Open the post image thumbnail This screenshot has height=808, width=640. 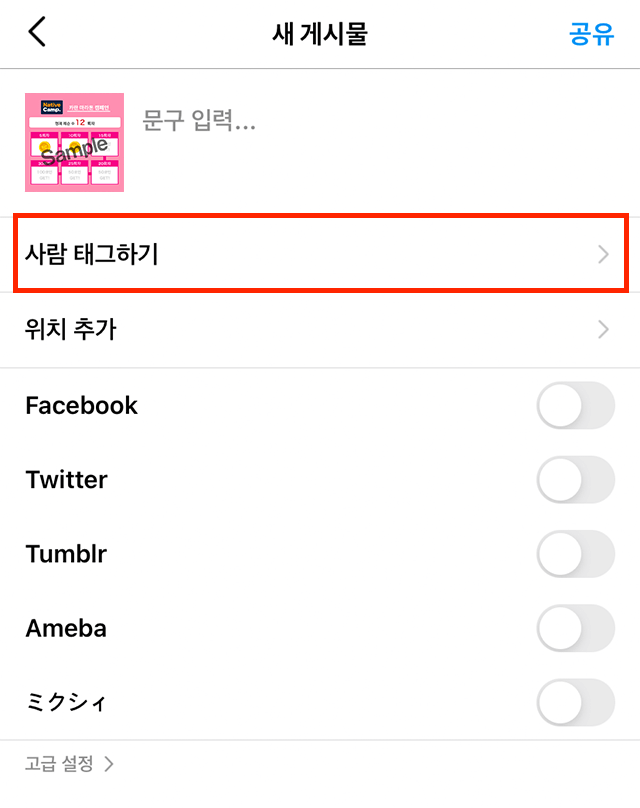74,142
